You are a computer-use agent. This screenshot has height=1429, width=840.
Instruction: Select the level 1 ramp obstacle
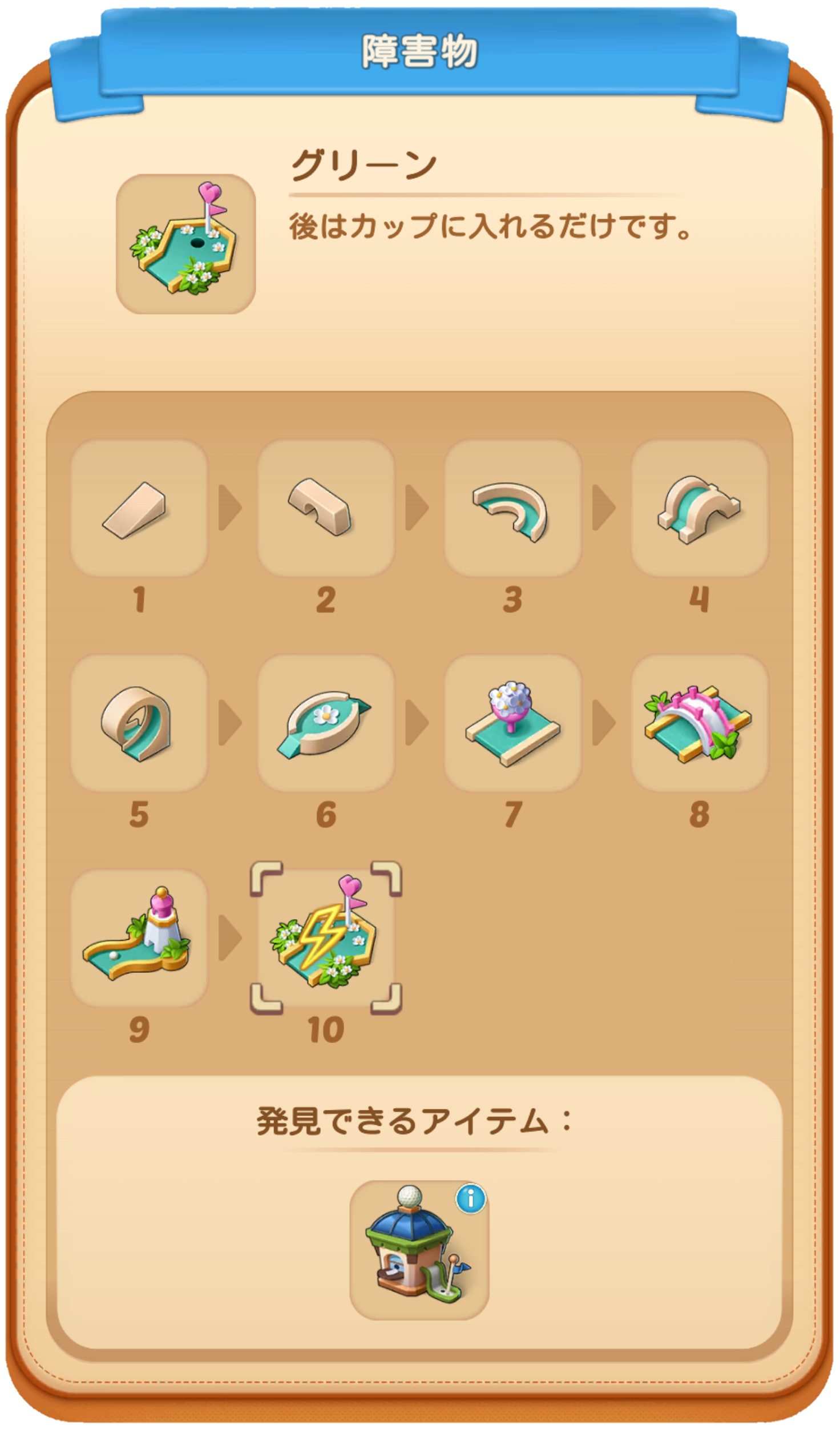point(139,508)
